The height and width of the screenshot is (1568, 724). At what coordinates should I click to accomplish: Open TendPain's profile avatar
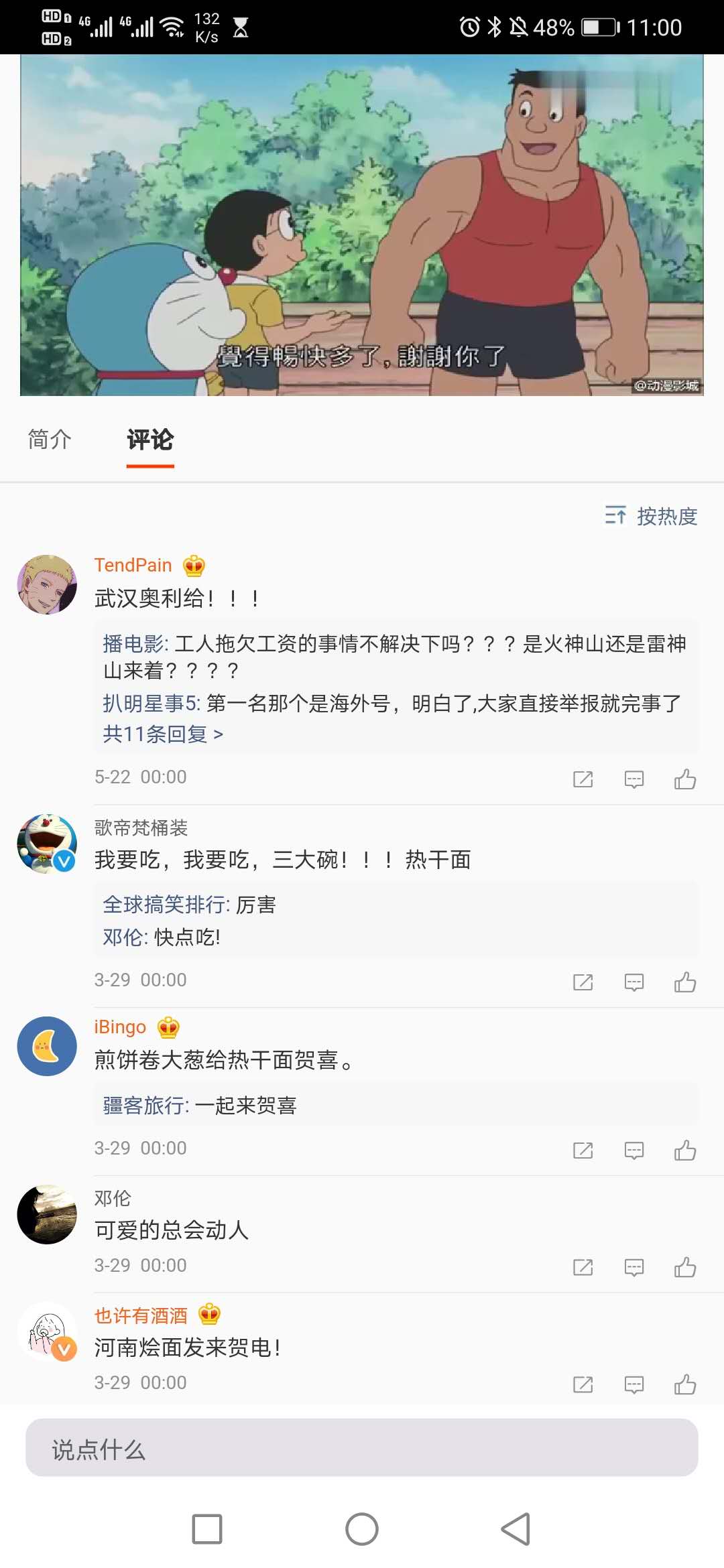click(x=47, y=584)
